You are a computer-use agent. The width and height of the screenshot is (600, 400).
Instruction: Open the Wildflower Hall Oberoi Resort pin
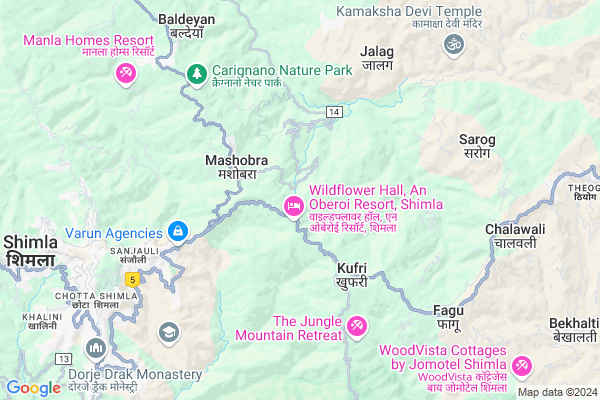294,207
